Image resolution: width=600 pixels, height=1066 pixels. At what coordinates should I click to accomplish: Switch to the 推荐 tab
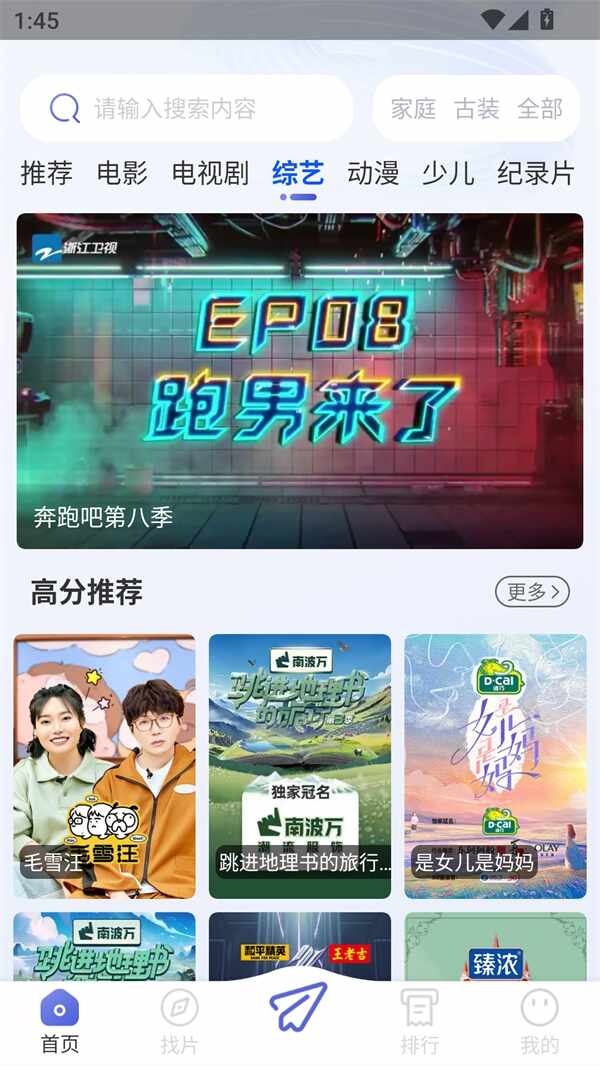pyautogui.click(x=46, y=173)
